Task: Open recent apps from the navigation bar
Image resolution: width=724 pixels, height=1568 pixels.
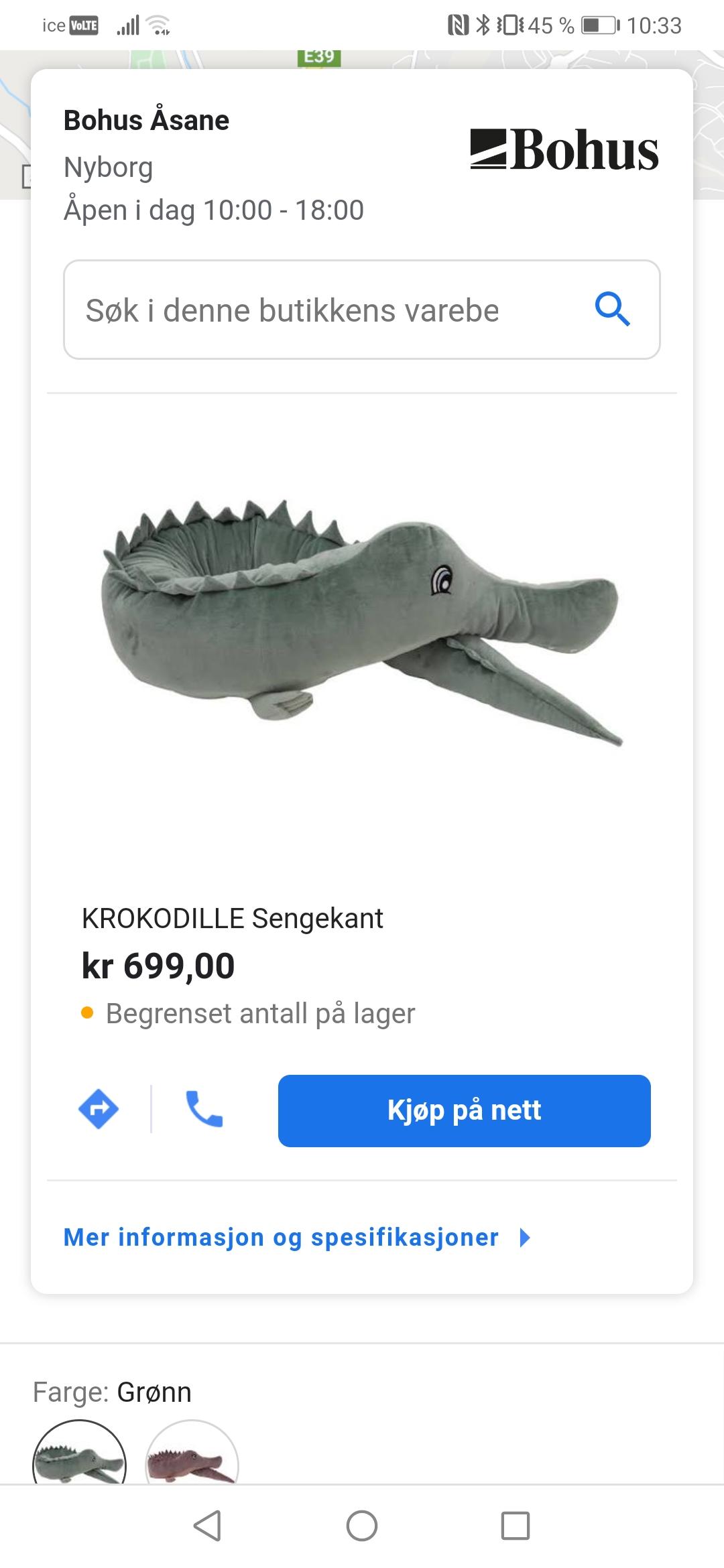Action: pos(516,1526)
